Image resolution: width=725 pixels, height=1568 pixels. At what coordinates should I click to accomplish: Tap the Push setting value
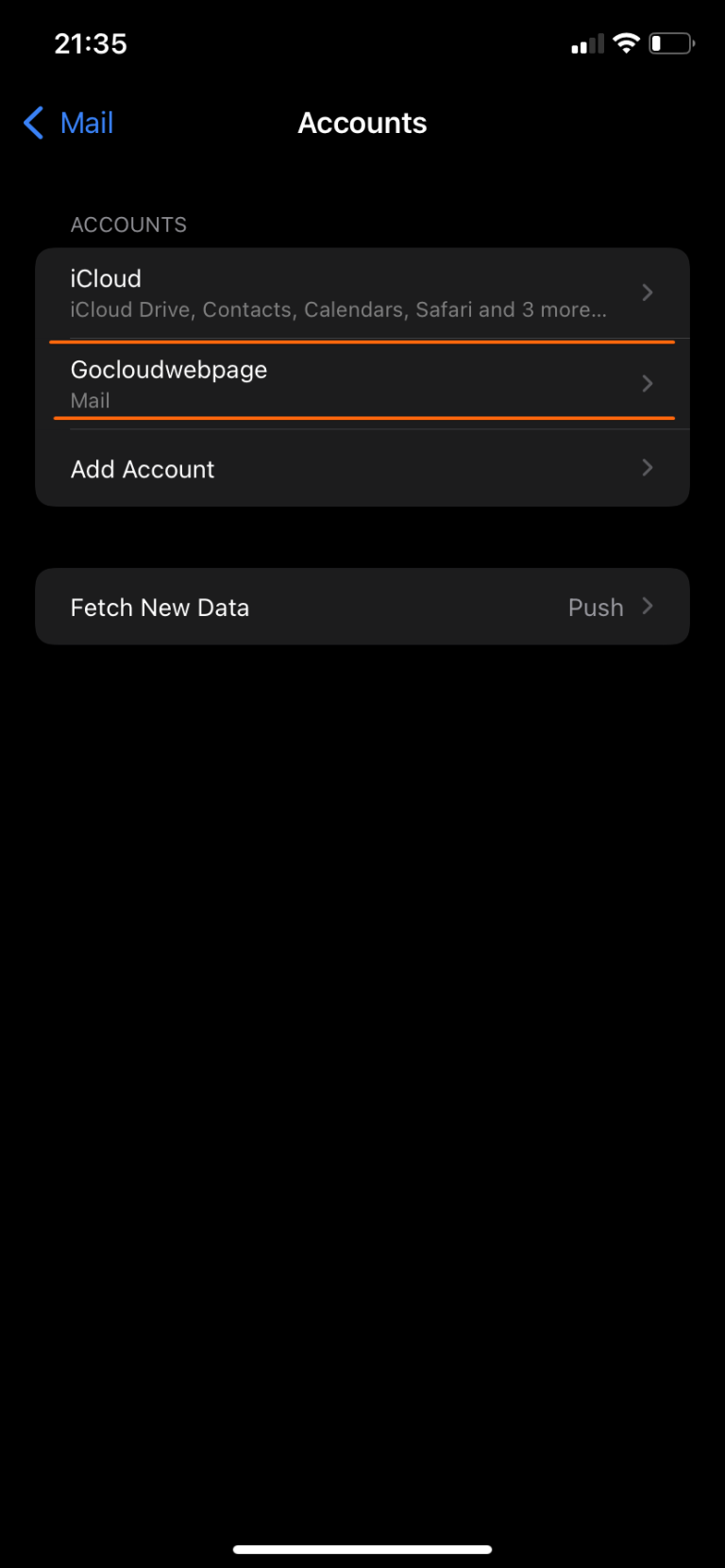pos(596,607)
